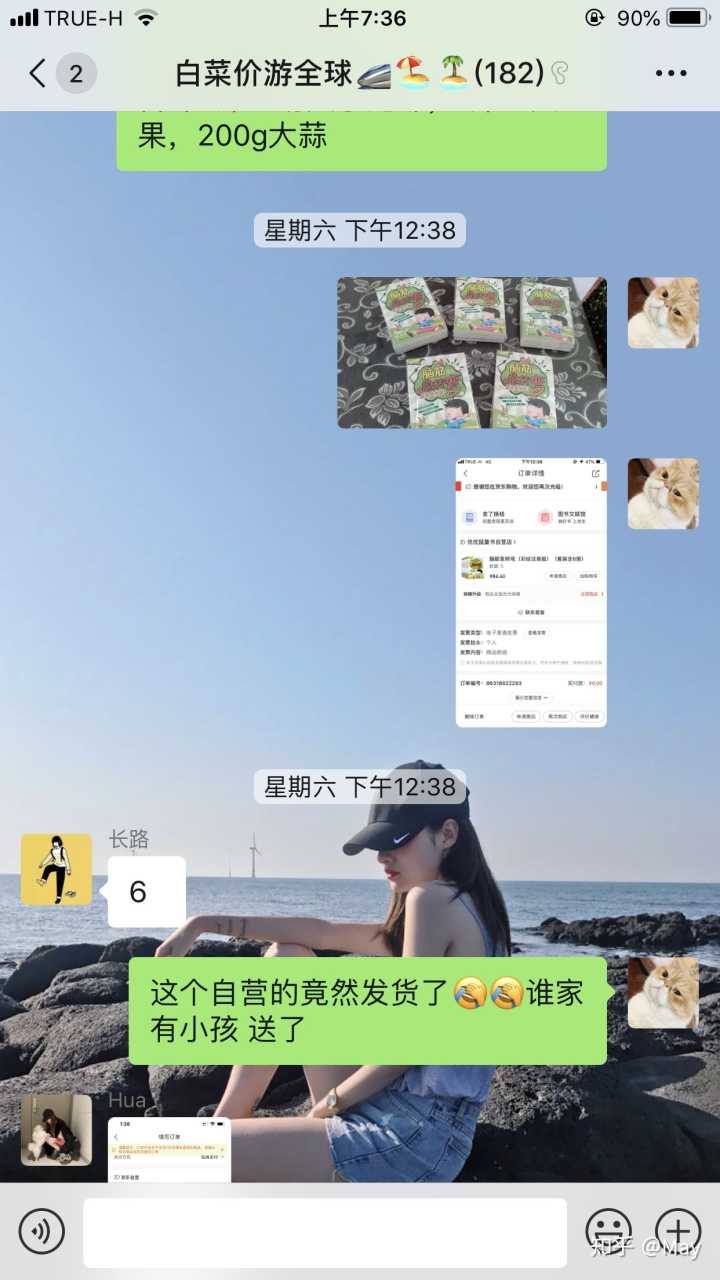
Task: Open the plus attachments menu
Action: pyautogui.click(x=678, y=1232)
